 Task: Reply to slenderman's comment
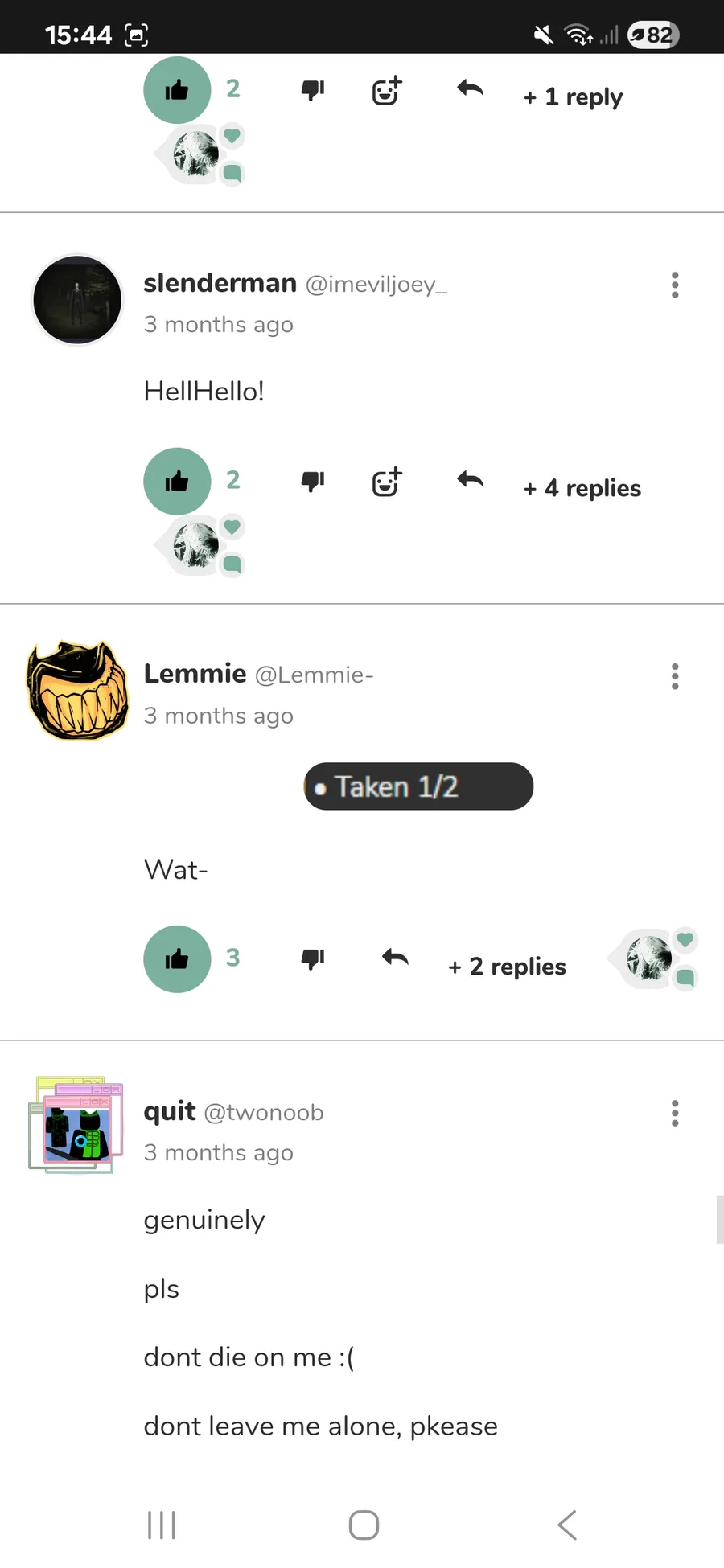(471, 480)
